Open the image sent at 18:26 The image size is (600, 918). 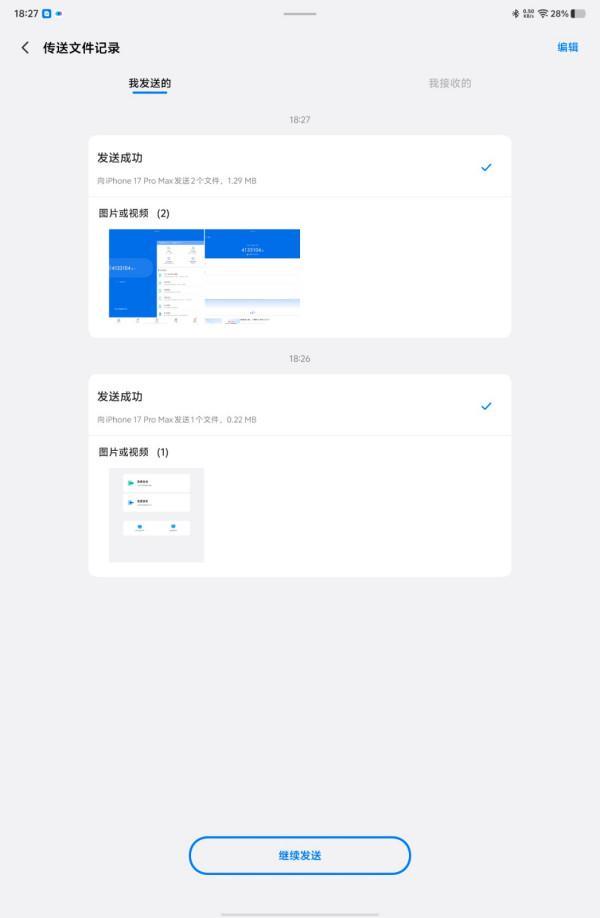click(x=156, y=515)
